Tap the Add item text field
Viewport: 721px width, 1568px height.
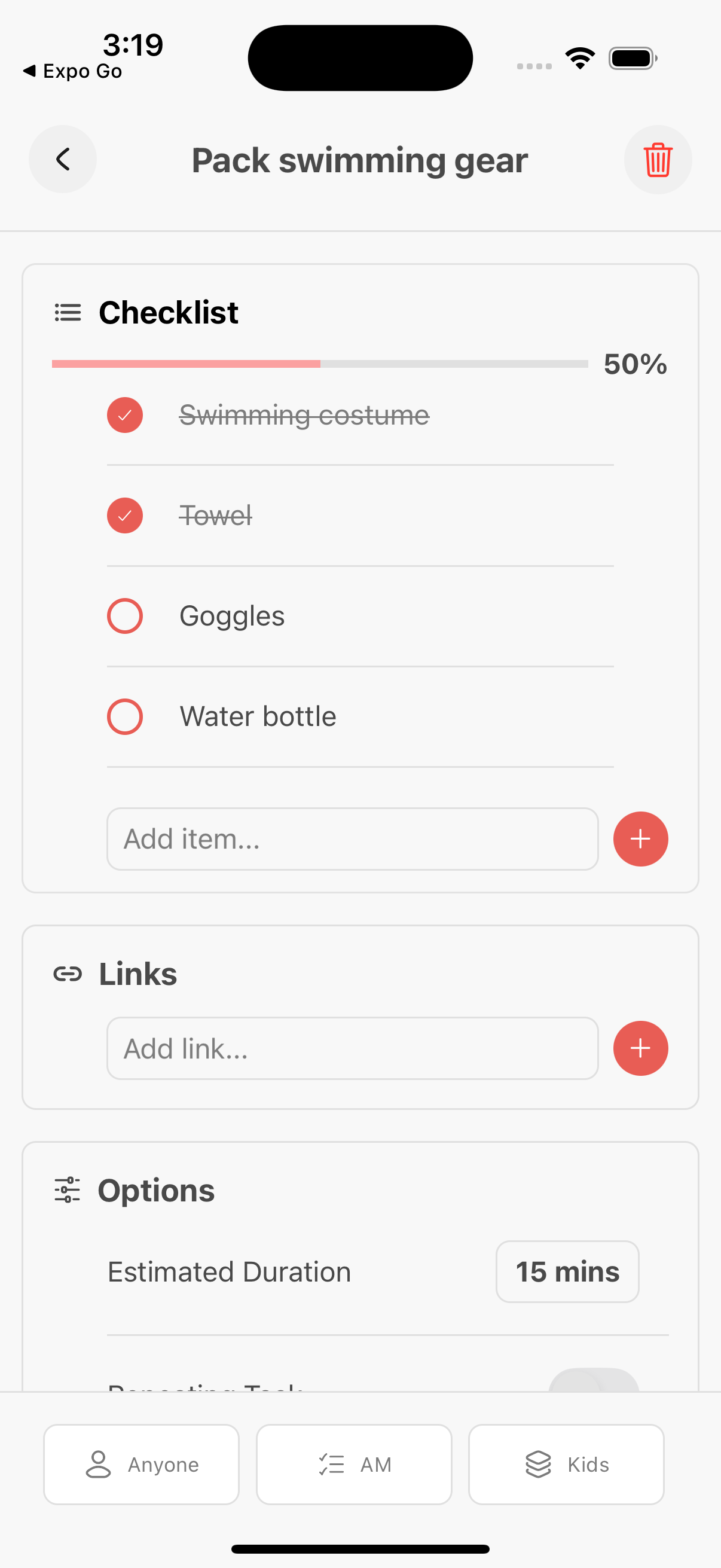point(353,839)
